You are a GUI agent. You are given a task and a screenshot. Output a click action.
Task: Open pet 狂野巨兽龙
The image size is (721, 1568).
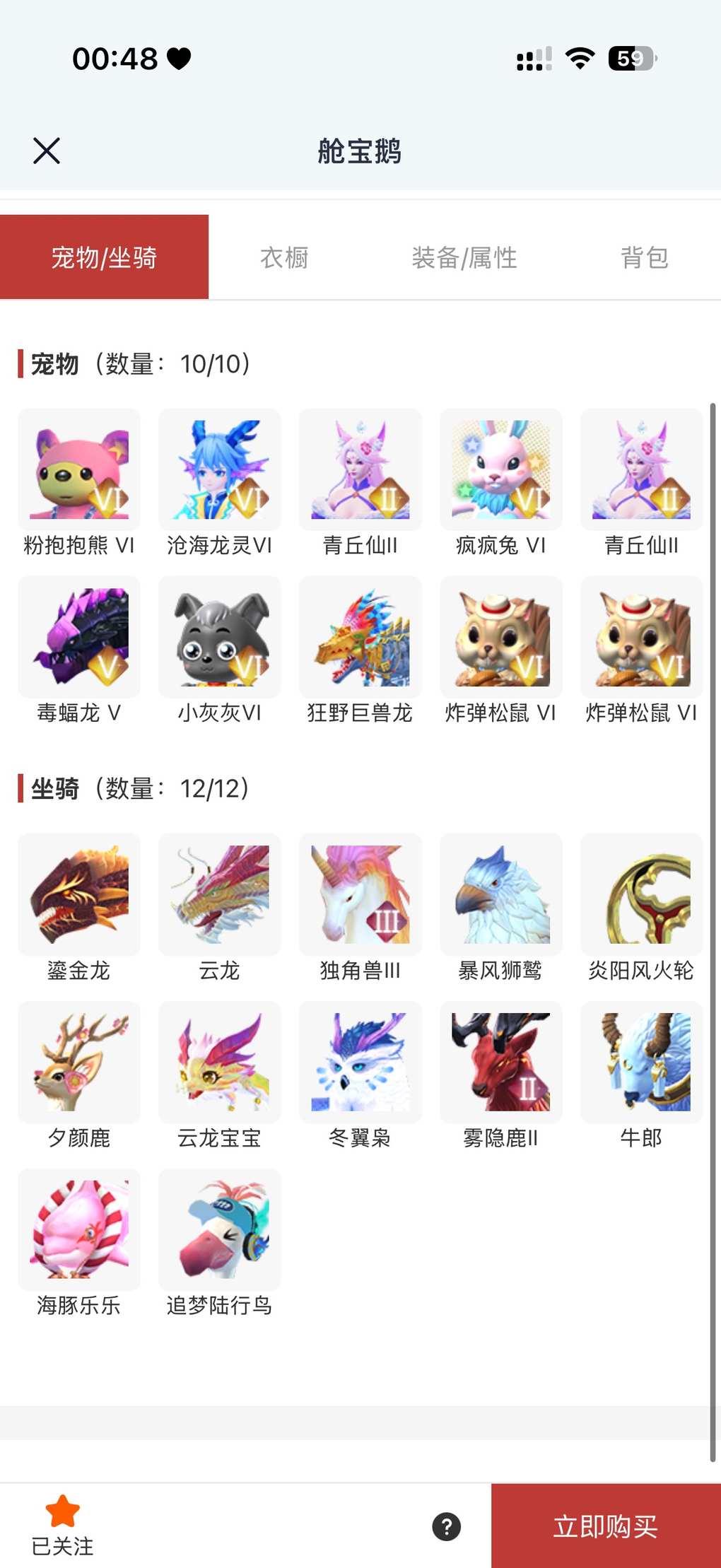click(360, 638)
